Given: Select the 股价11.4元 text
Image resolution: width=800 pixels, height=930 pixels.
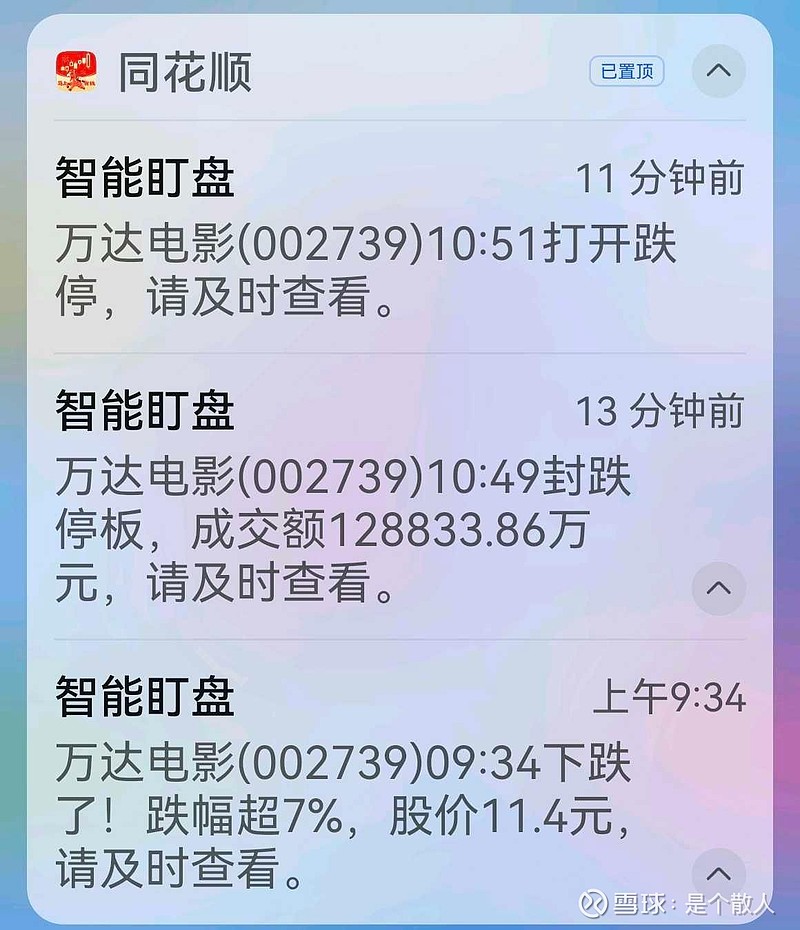Looking at the screenshot, I should coord(500,813).
